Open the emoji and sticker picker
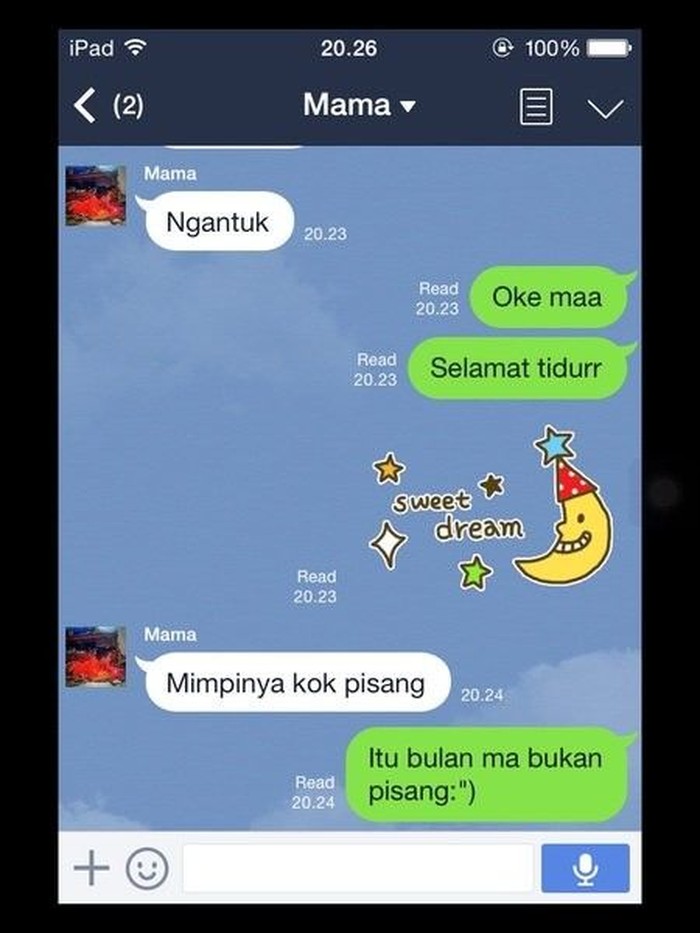This screenshot has width=700, height=933. 147,868
